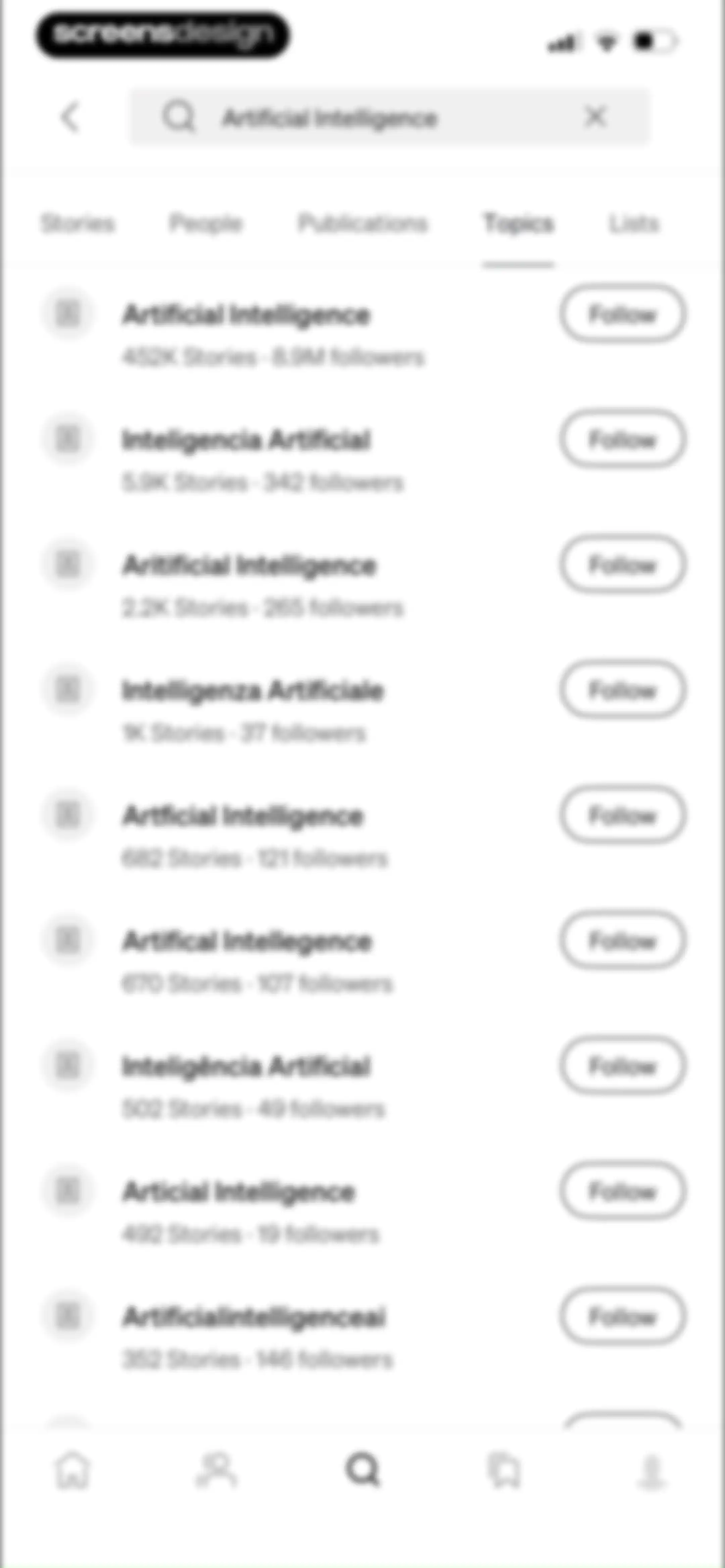Image resolution: width=725 pixels, height=1568 pixels.
Task: Open the Home tab in bottom navigation
Action: click(72, 1471)
